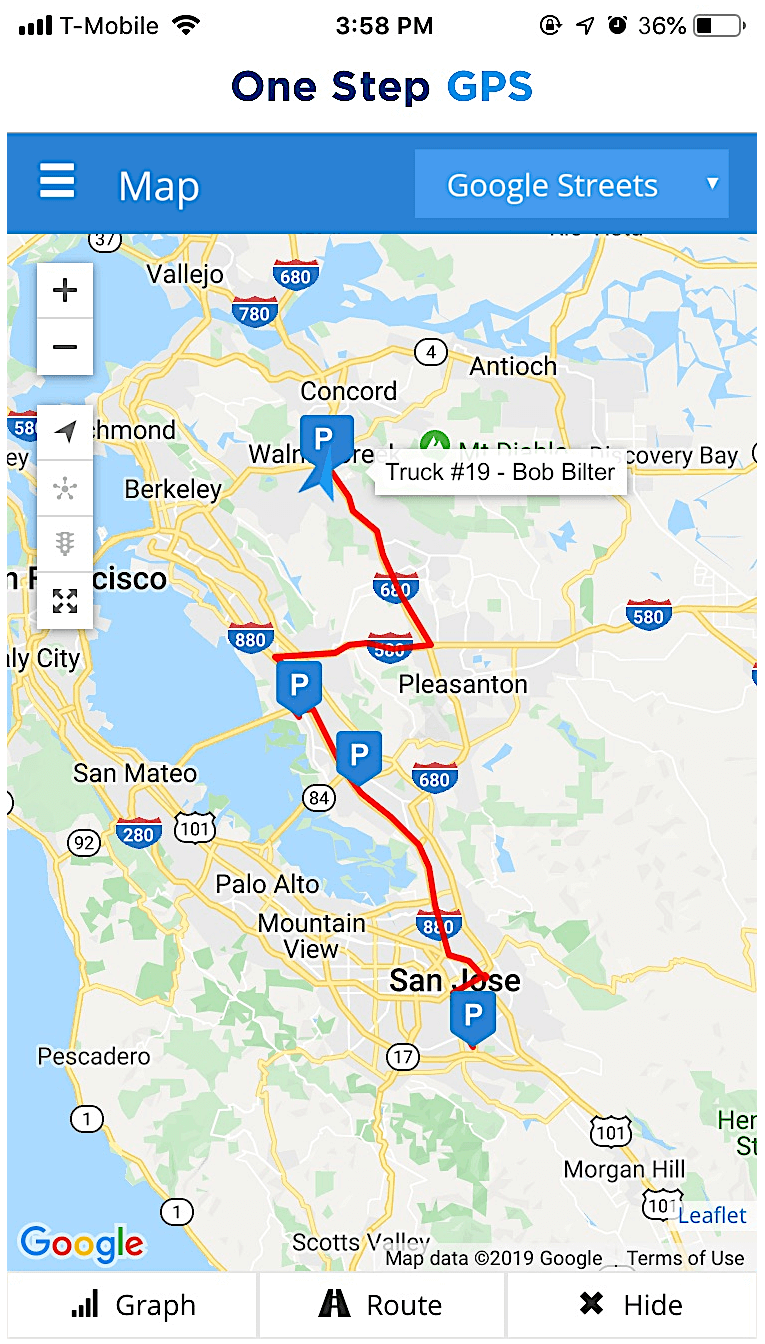Toggle the traffic light layer control
This screenshot has width=765, height=1344.
(x=64, y=543)
